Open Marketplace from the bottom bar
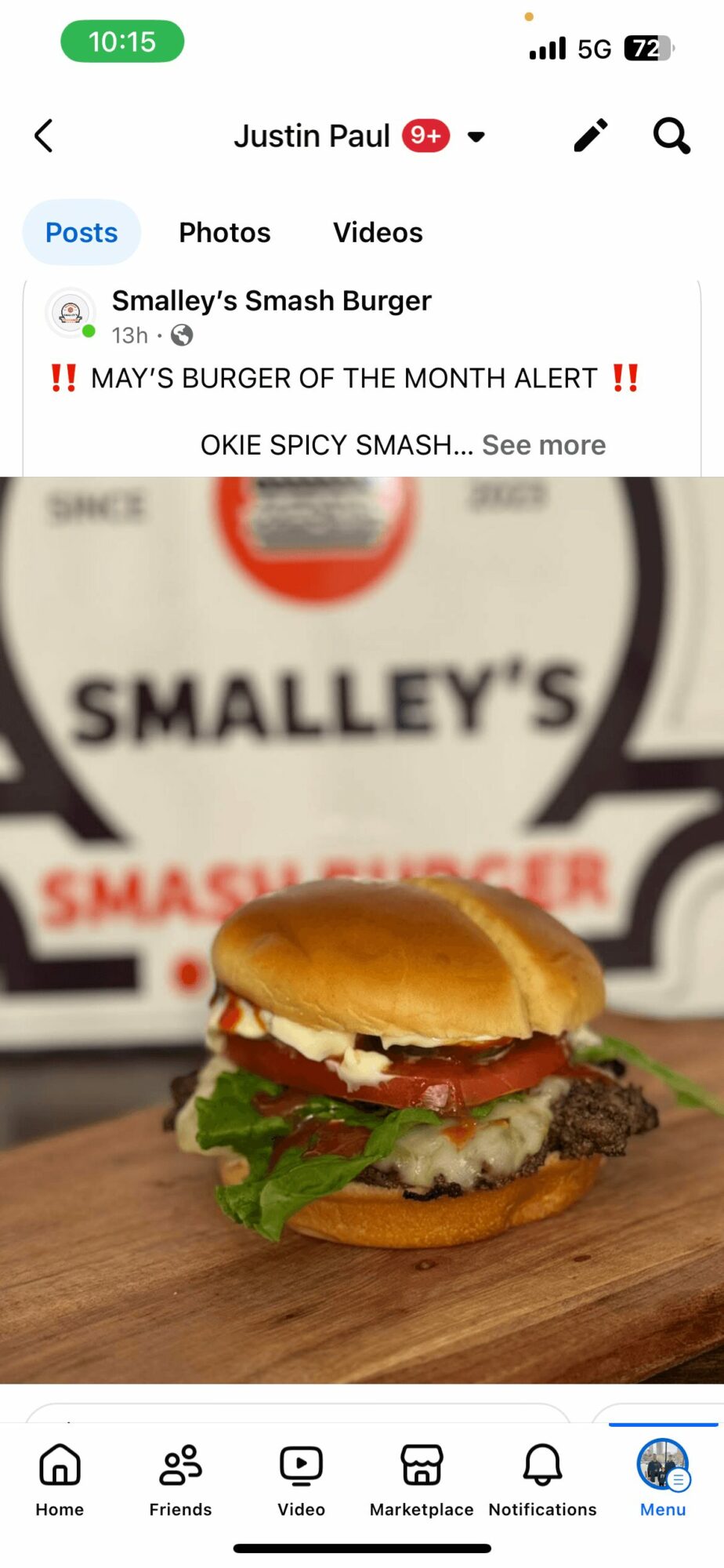Image resolution: width=724 pixels, height=1568 pixels. tap(422, 1478)
